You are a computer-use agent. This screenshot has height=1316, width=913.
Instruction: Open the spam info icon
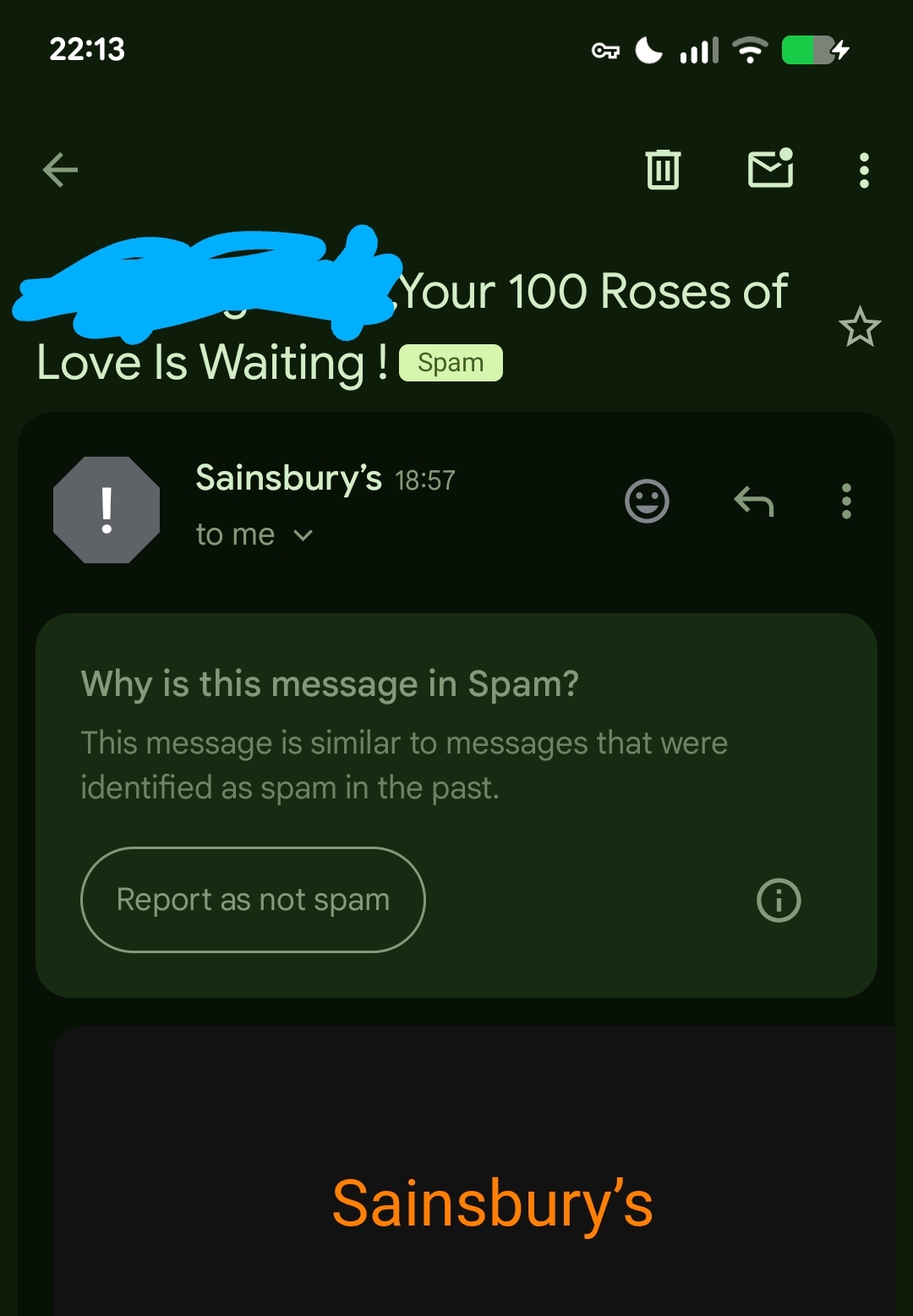tap(779, 900)
